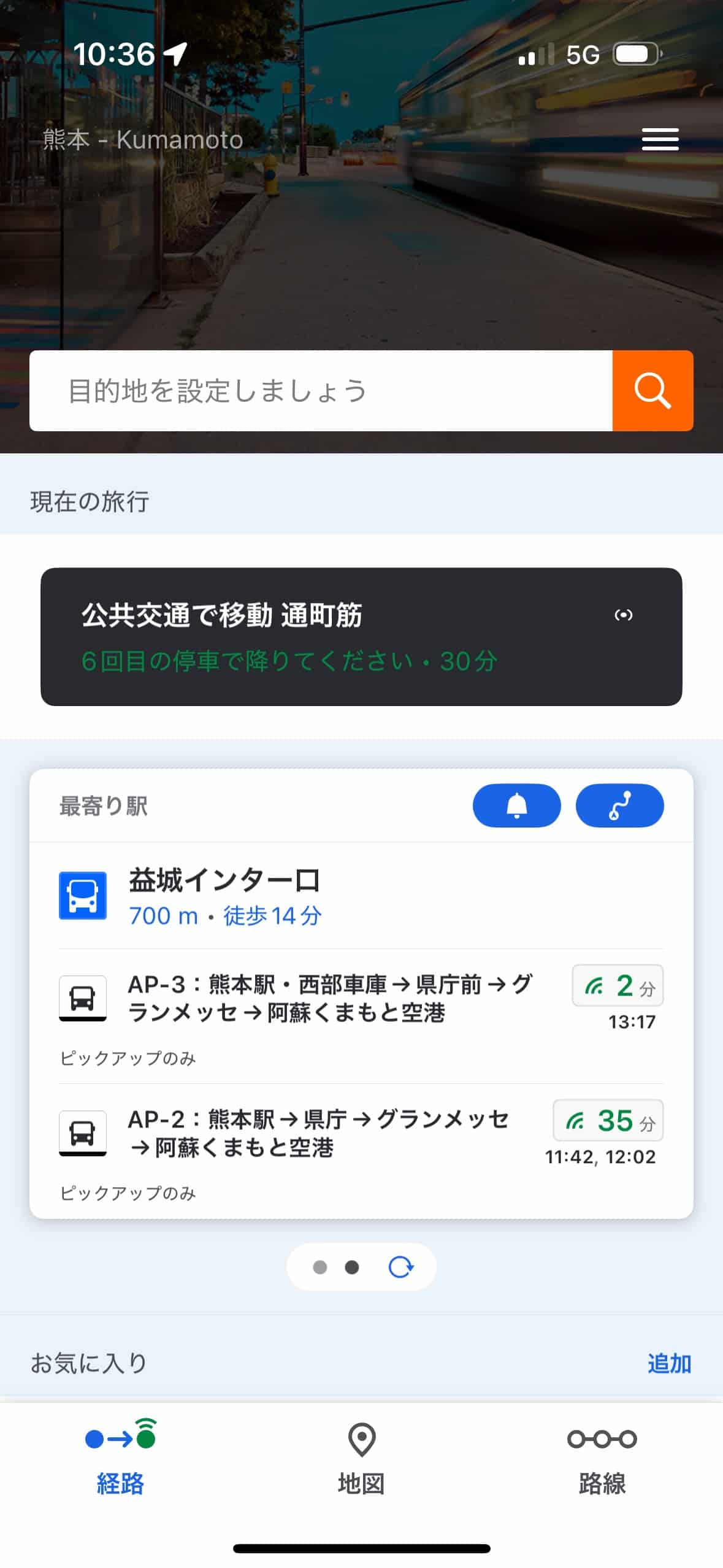The image size is (723, 1568).
Task: Switch to the 地図 tab
Action: tap(361, 1457)
